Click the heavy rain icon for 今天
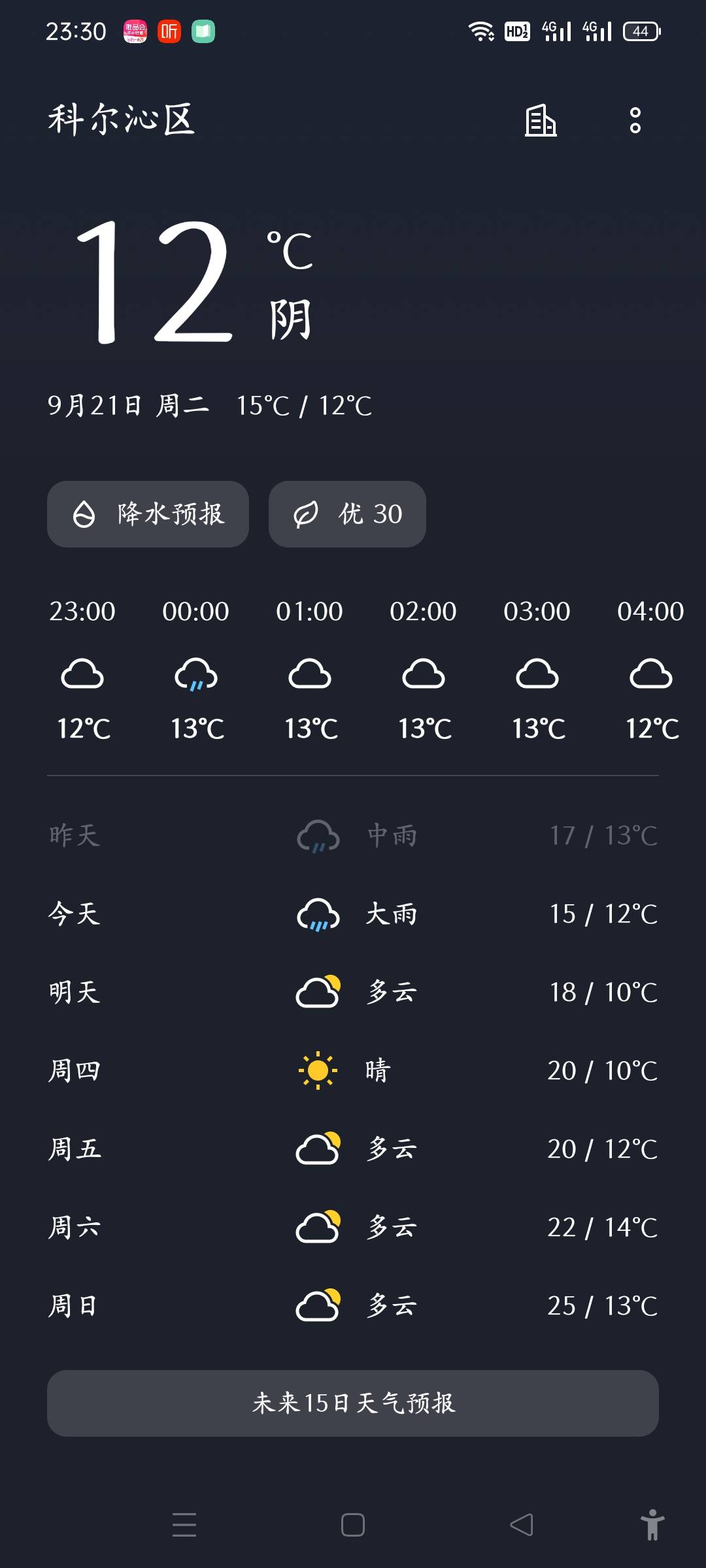The image size is (706, 1568). pyautogui.click(x=317, y=914)
